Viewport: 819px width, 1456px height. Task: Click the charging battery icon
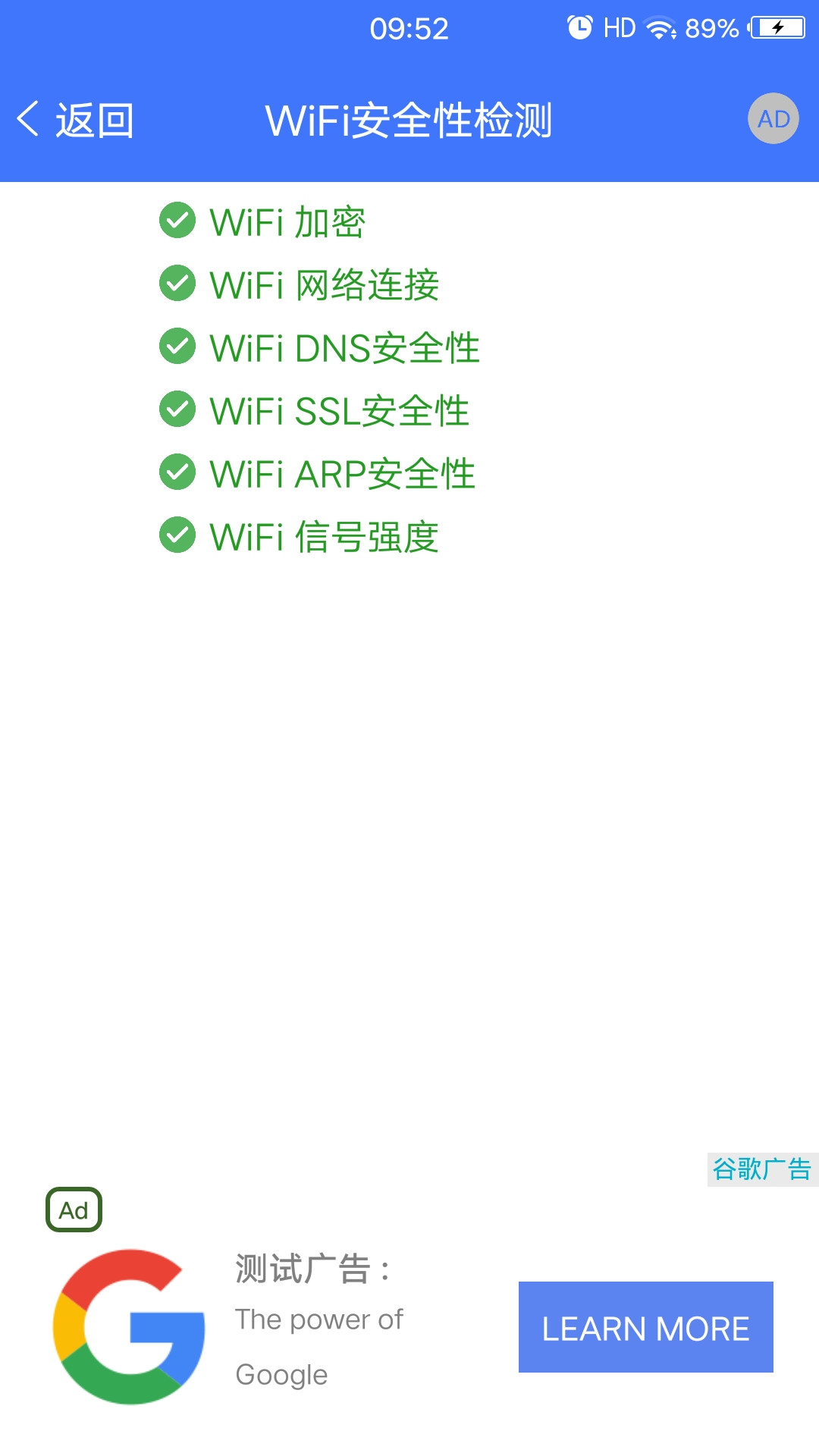pyautogui.click(x=778, y=27)
